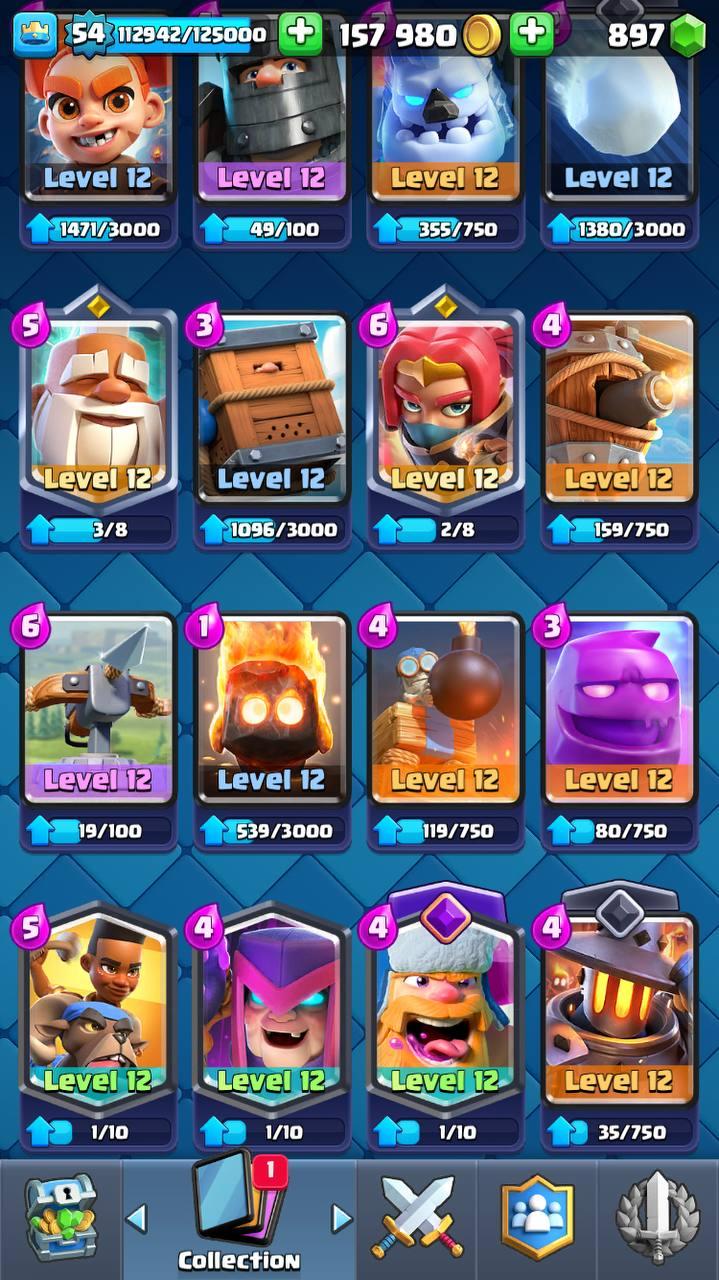Switch to the Battle crossed-swords tab
Viewport: 719px width, 1280px height.
pos(416,1220)
